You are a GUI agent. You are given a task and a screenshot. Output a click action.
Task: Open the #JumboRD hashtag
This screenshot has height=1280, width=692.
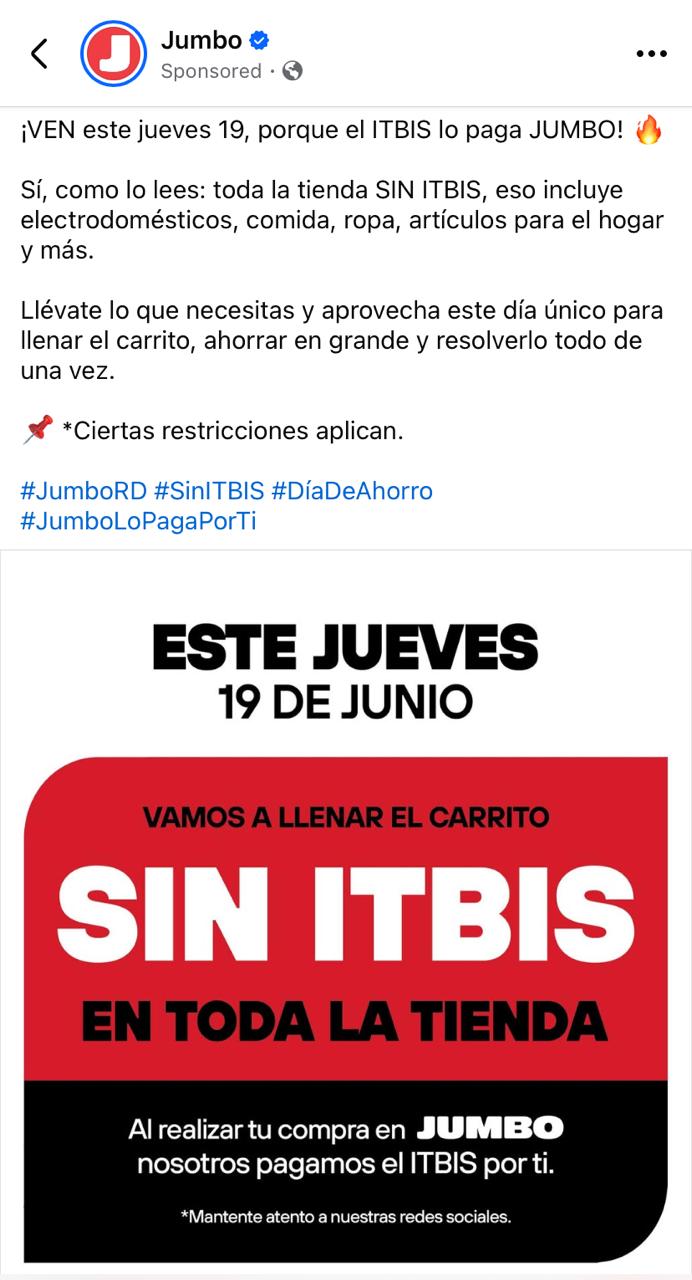tap(83, 491)
